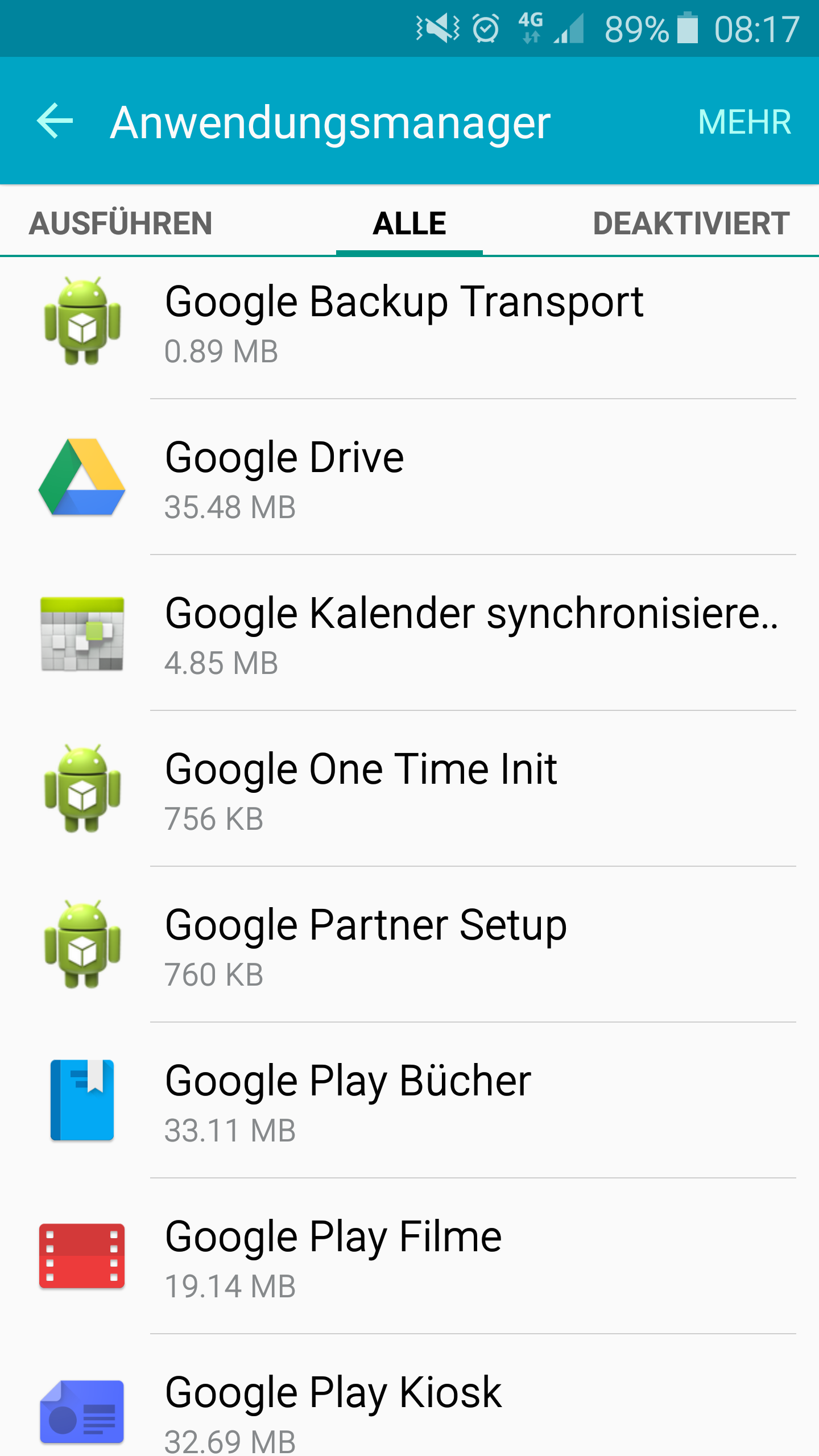This screenshot has width=819, height=1456.
Task: View Google Play Filme app details
Action: (409, 1256)
